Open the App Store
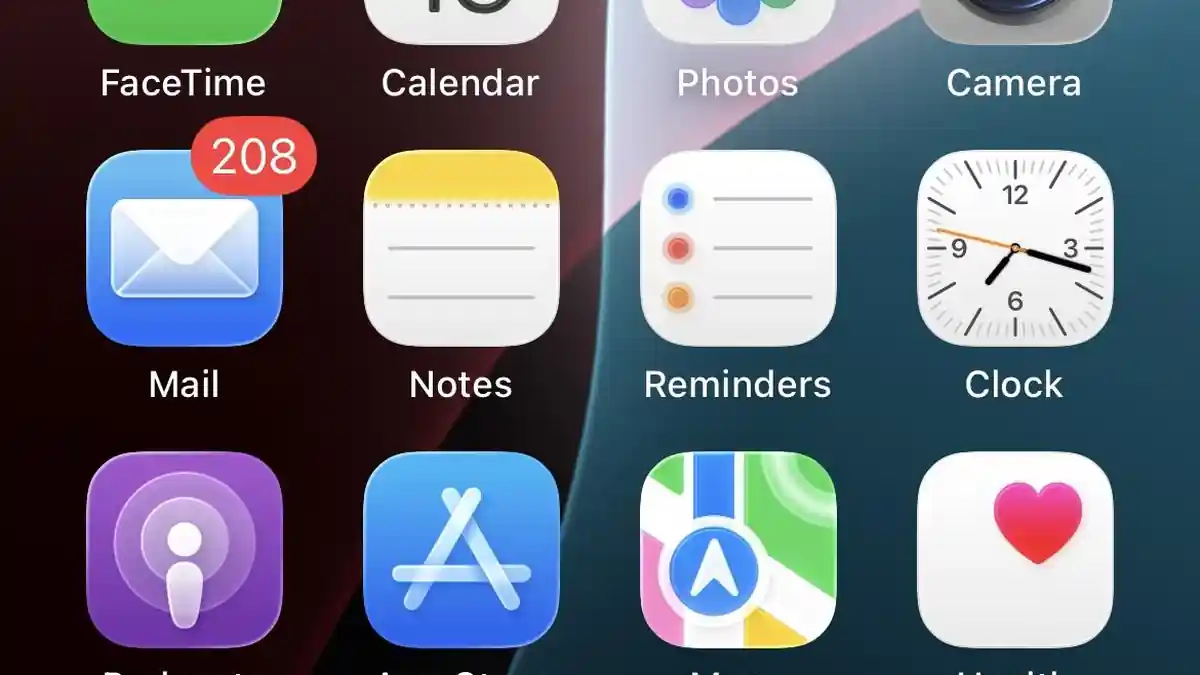This screenshot has width=1200, height=675. pos(461,549)
